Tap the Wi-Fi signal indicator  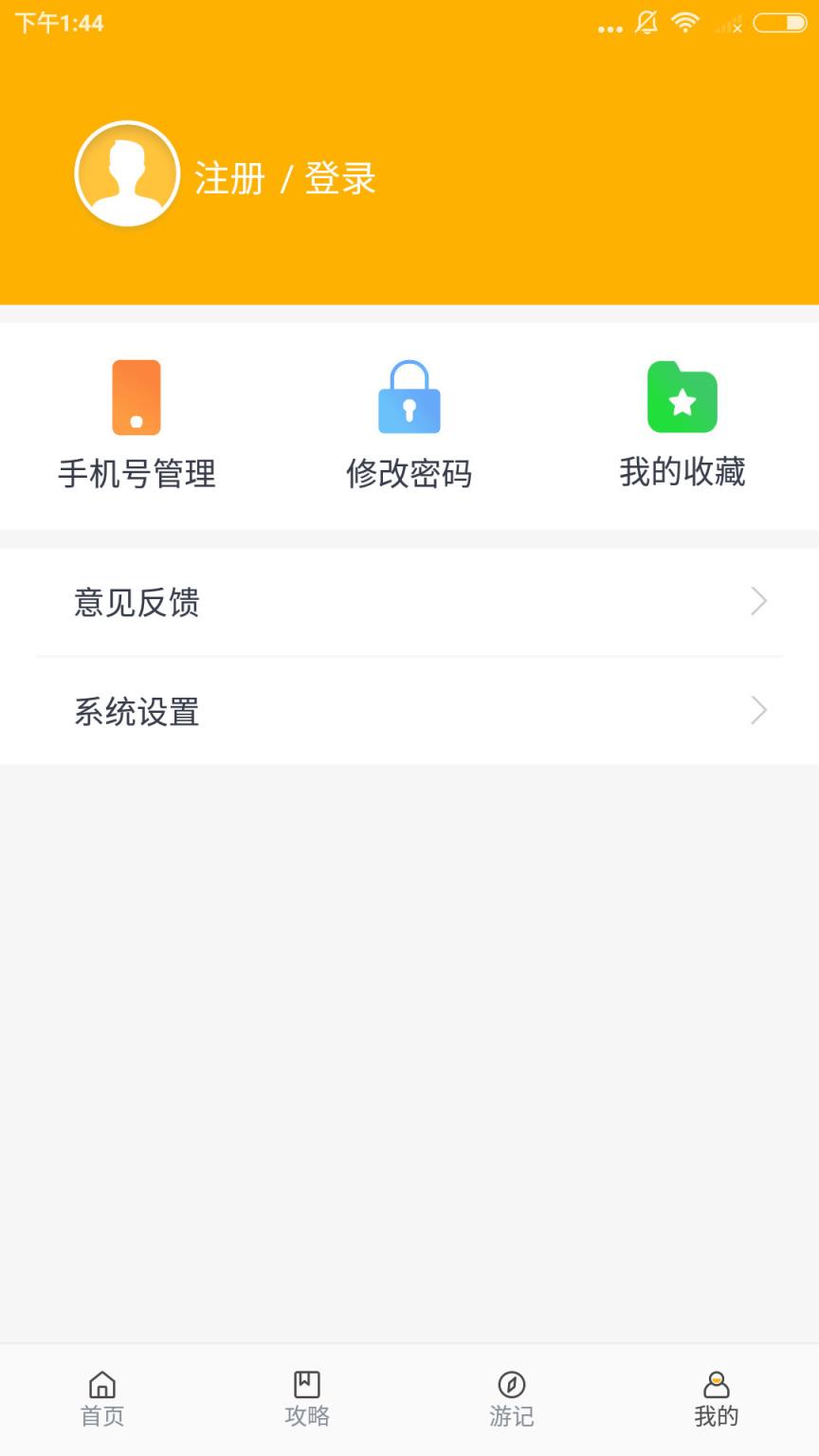[x=686, y=23]
